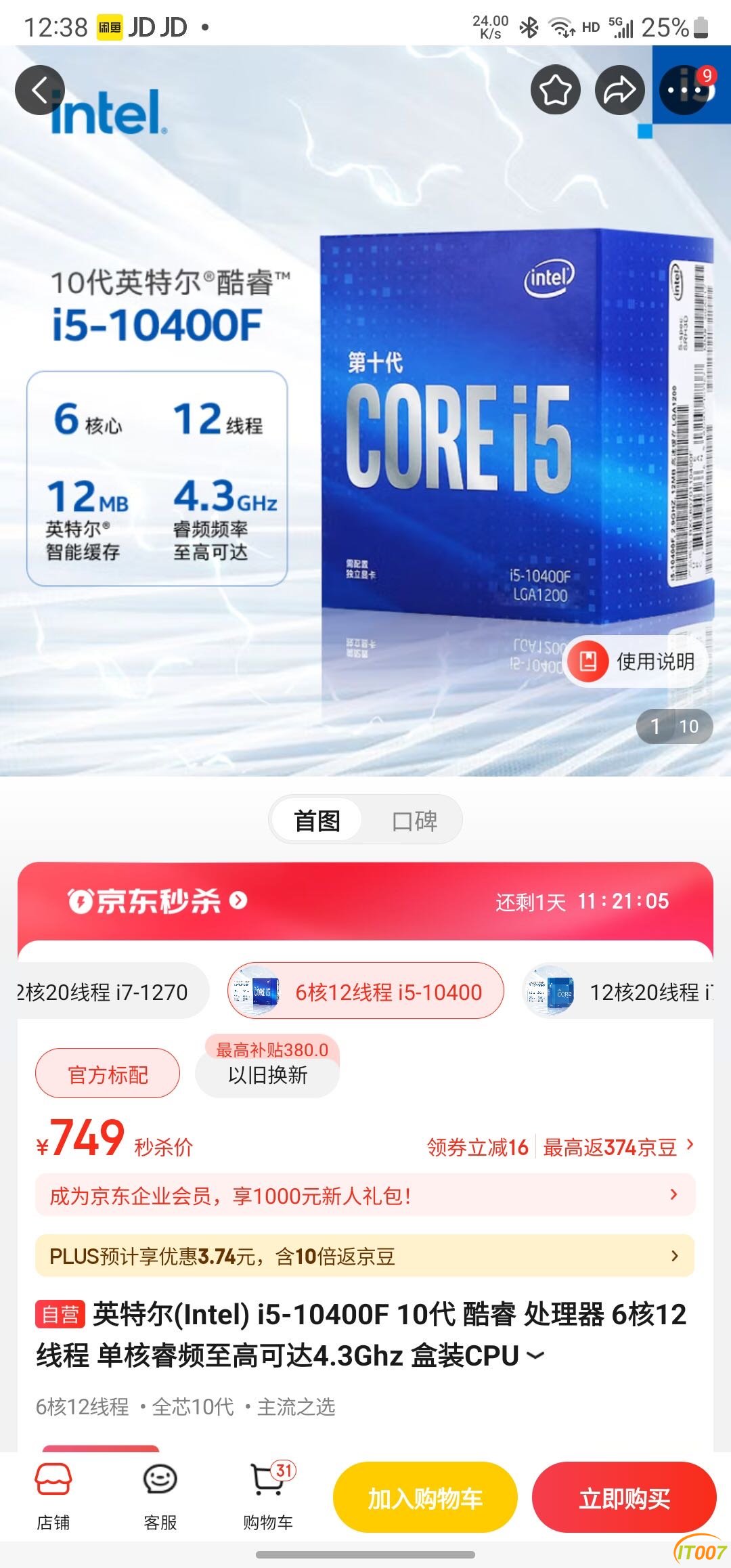Expand the full product title
Viewport: 731px width, 1568px height.
point(535,1355)
